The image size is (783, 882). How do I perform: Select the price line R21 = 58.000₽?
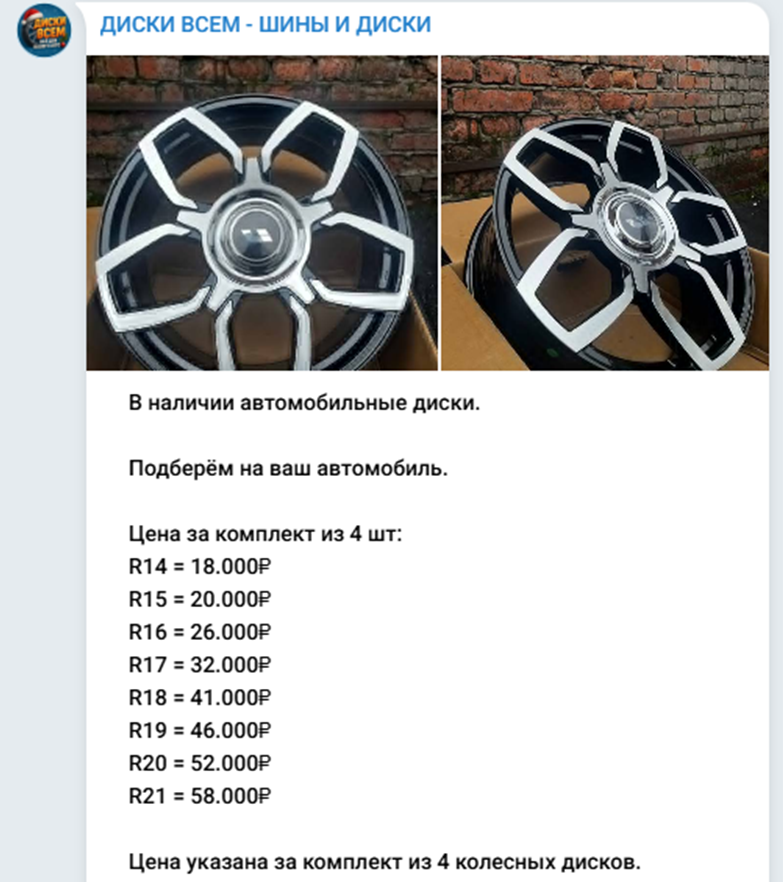pyautogui.click(x=200, y=793)
